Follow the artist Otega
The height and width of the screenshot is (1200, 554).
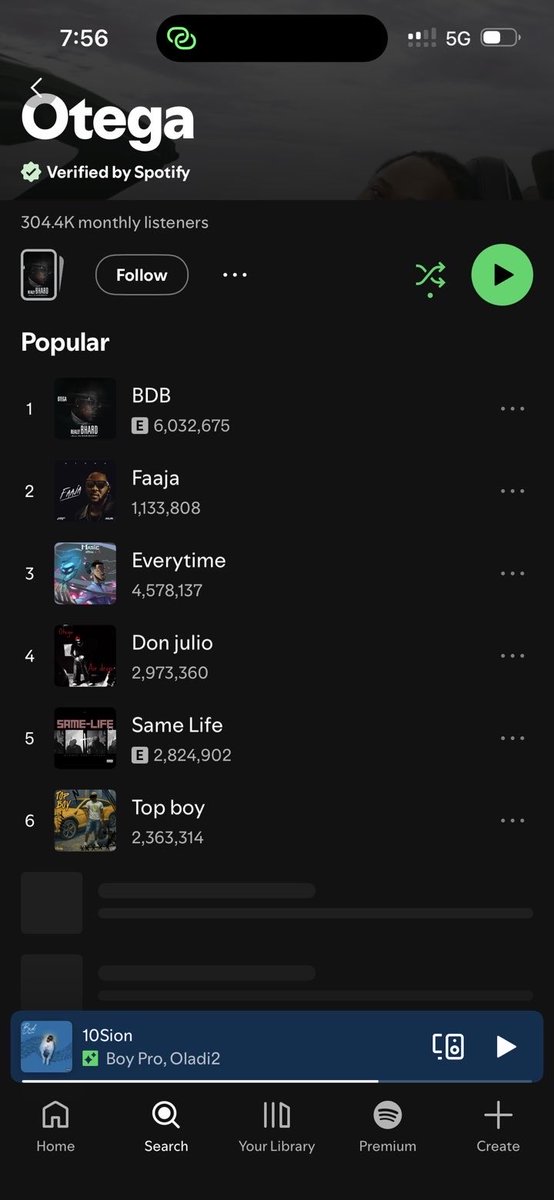(x=141, y=275)
